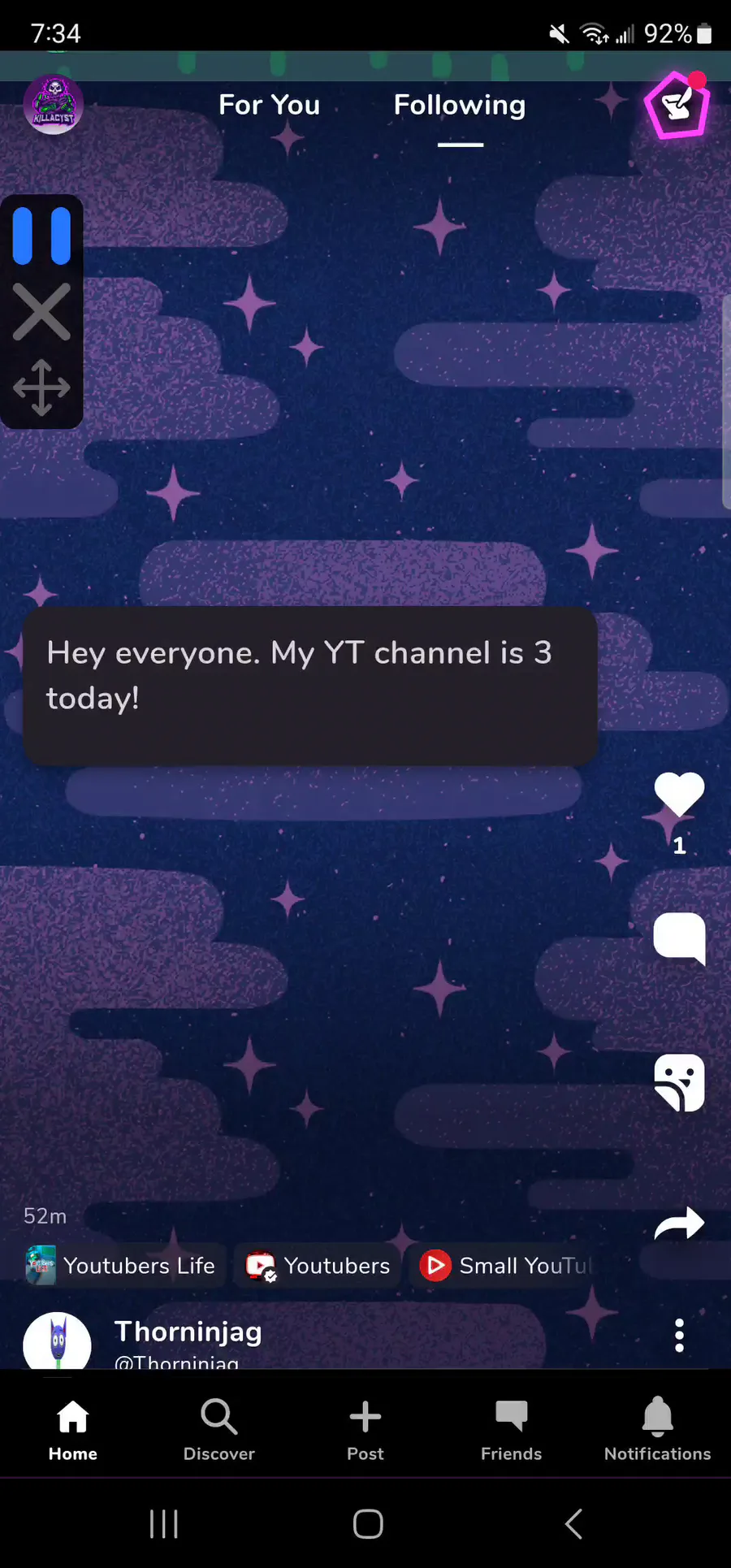Open the Youtubers community chip

click(318, 1265)
